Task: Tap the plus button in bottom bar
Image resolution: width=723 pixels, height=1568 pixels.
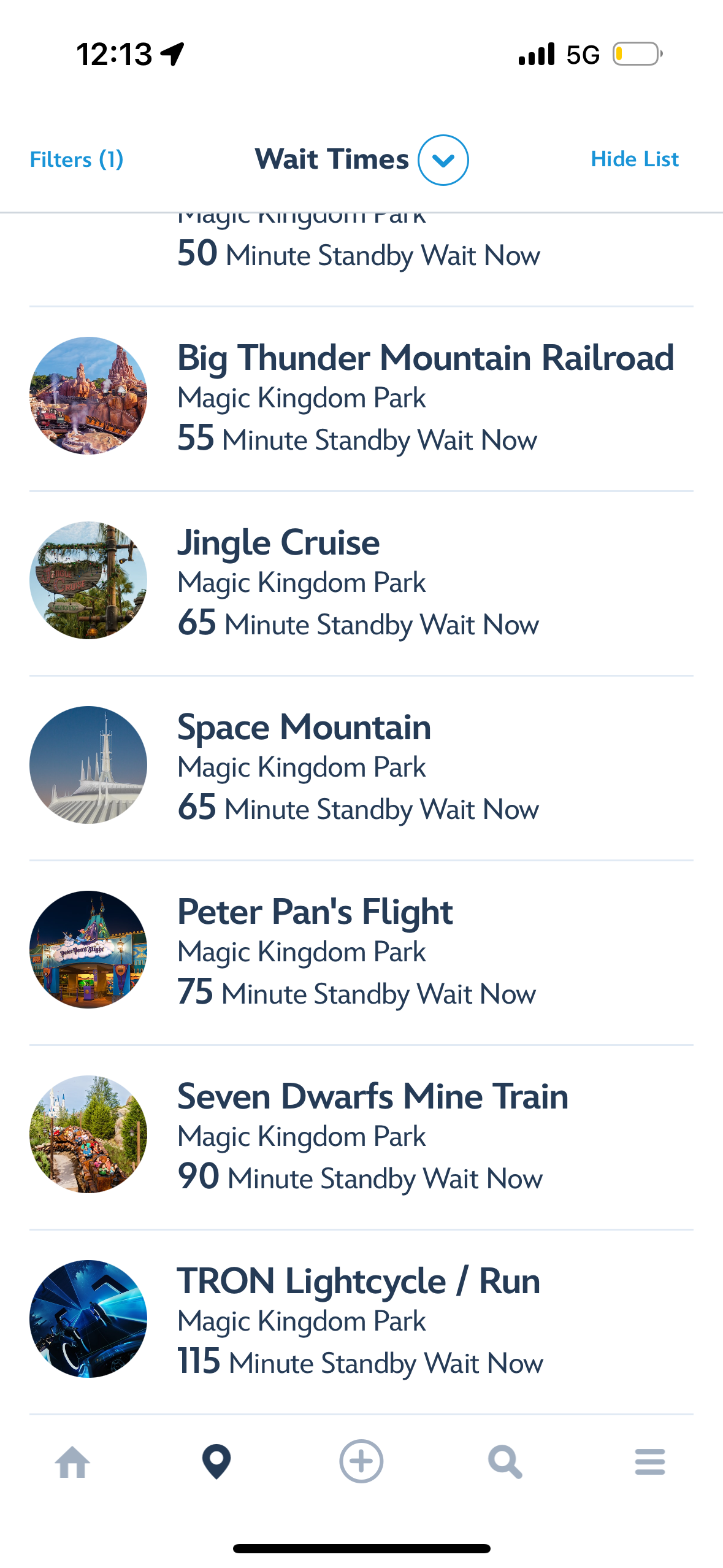Action: 361,1461
